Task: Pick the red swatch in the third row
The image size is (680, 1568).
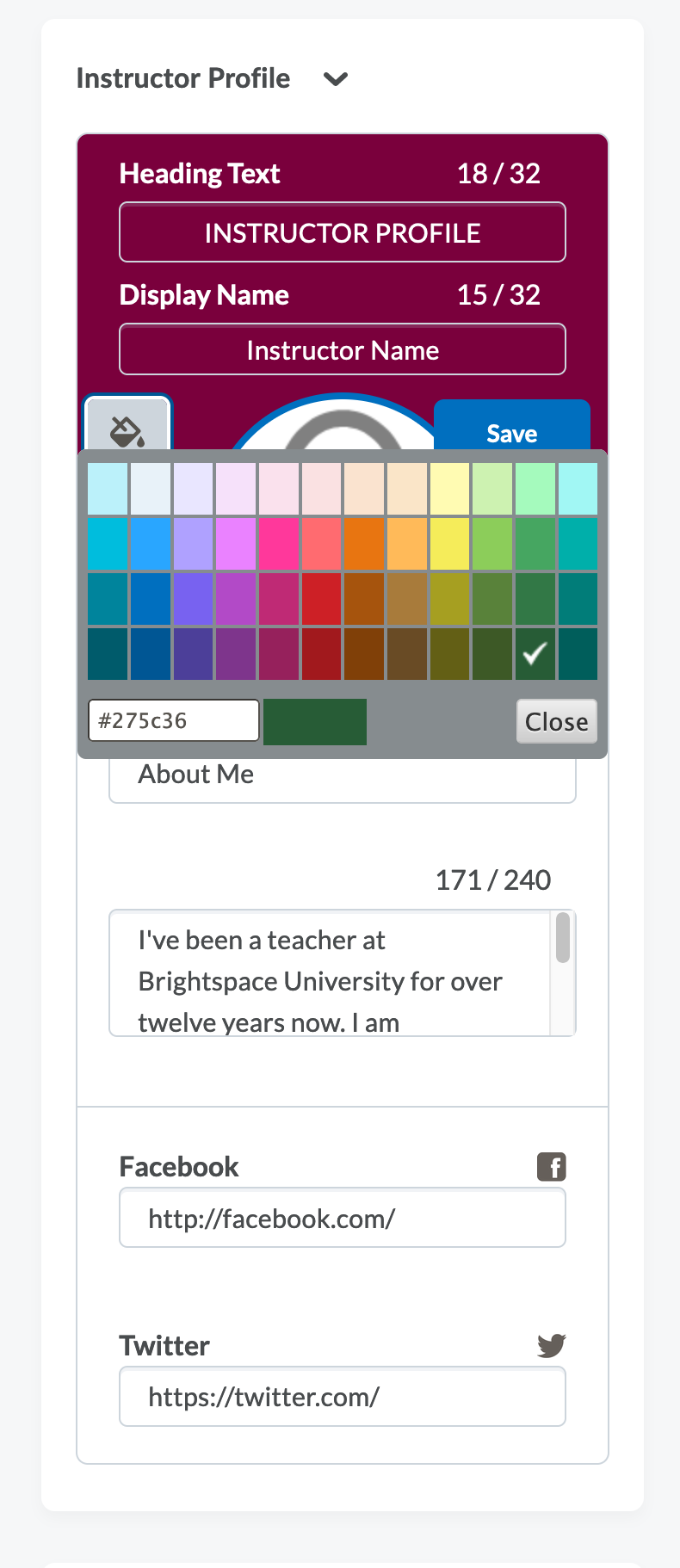Action: coord(322,599)
